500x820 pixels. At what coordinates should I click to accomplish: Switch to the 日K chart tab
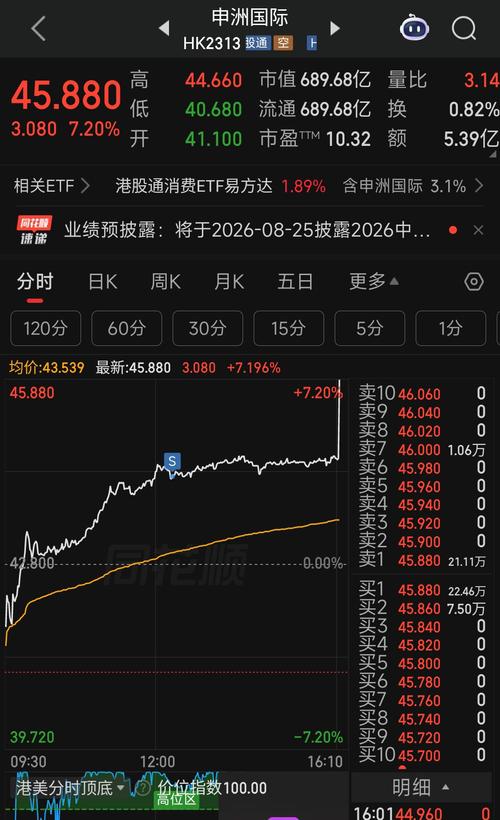[103, 282]
